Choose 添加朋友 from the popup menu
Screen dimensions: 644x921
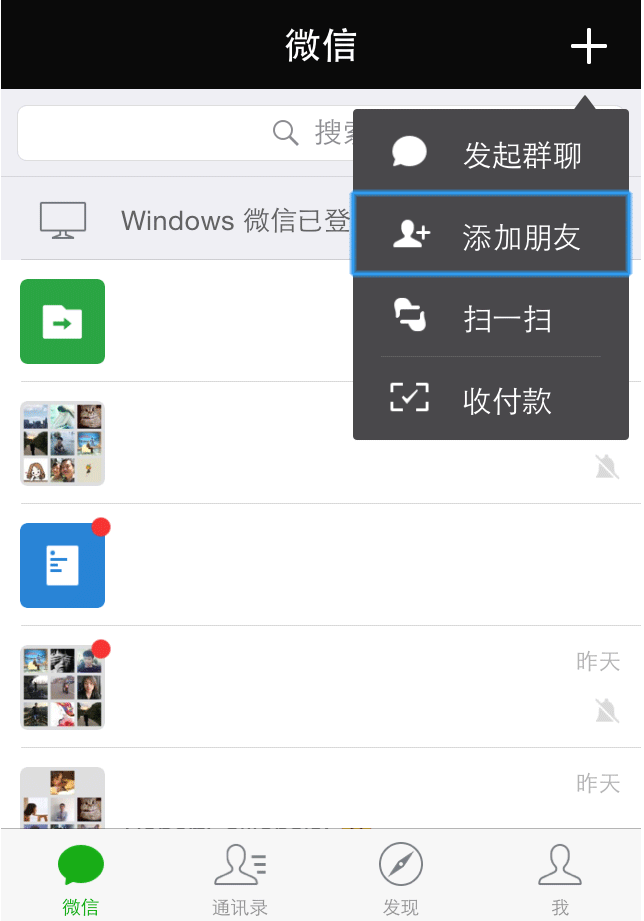click(490, 237)
